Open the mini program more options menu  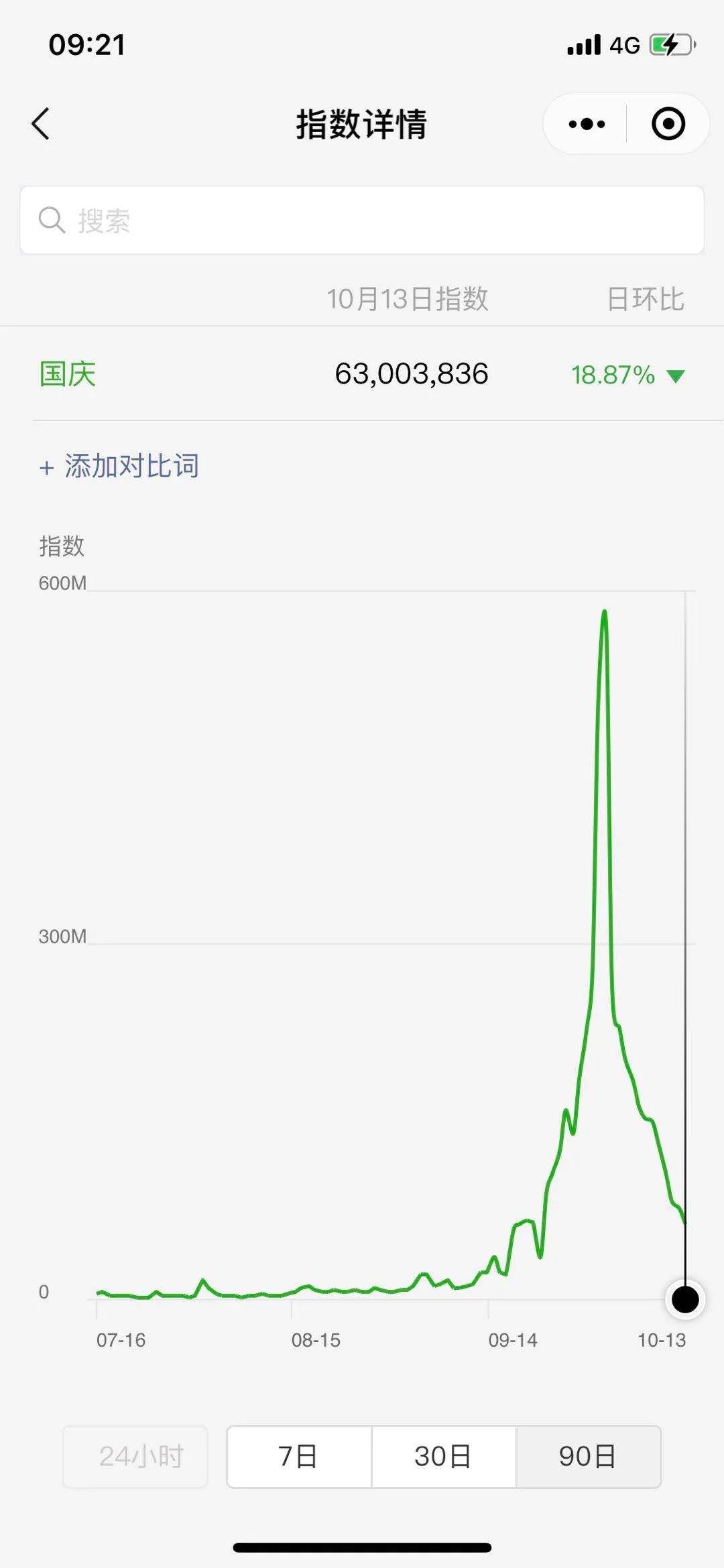(x=587, y=124)
